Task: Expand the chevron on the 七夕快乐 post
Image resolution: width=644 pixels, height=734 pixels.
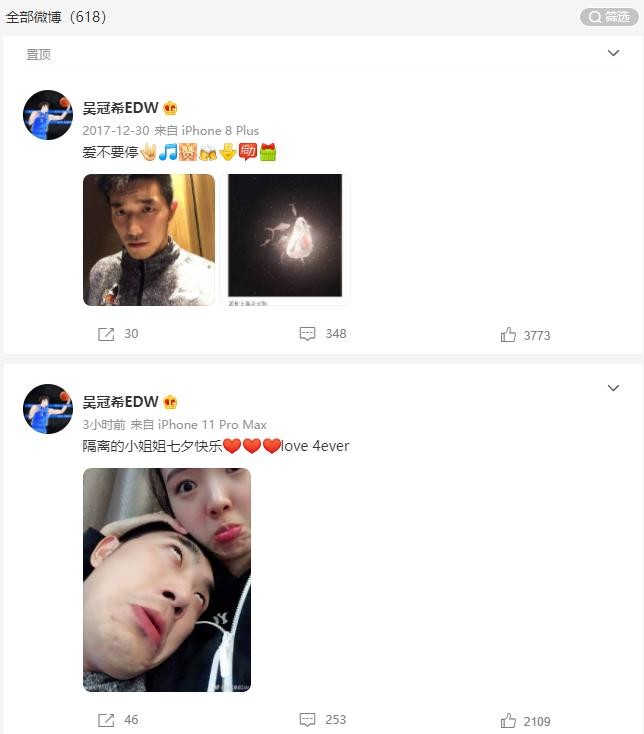Action: coord(613,388)
